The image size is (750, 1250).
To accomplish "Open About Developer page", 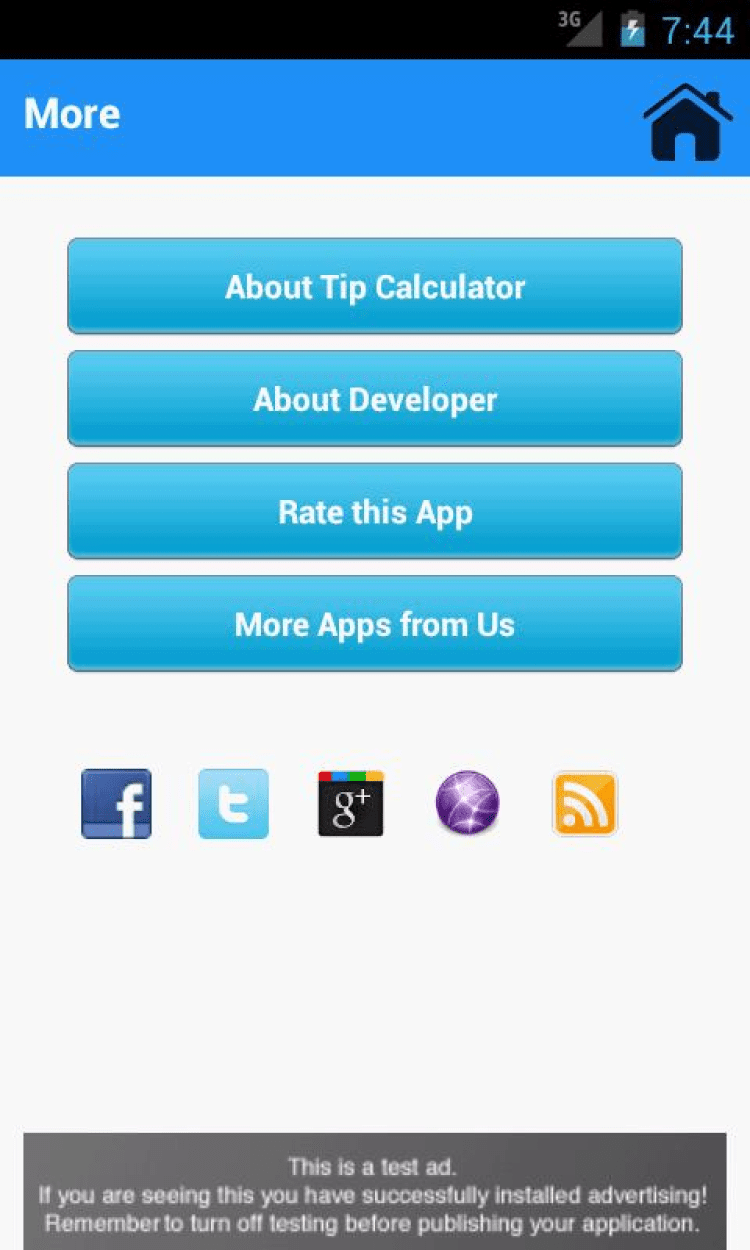I will tap(375, 399).
